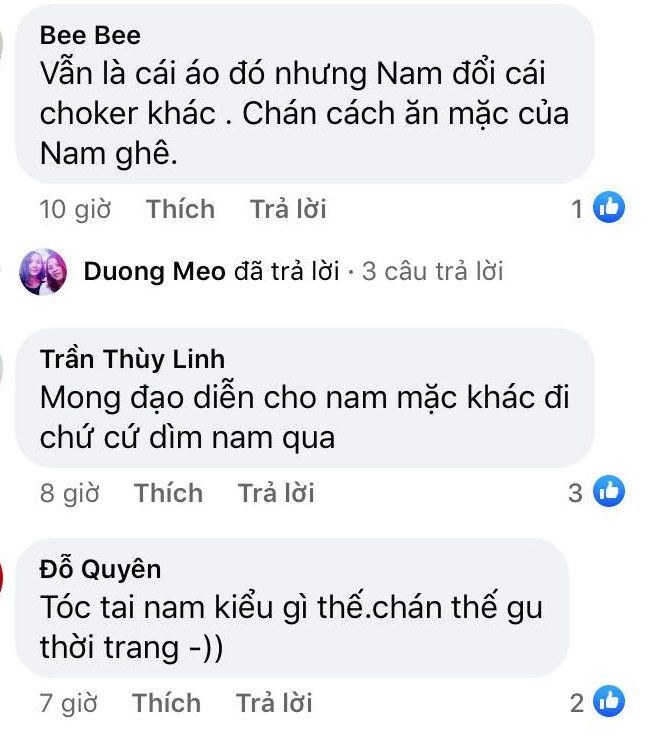
Task: Like Trần Thùy Linh's comment
Action: pos(168,493)
